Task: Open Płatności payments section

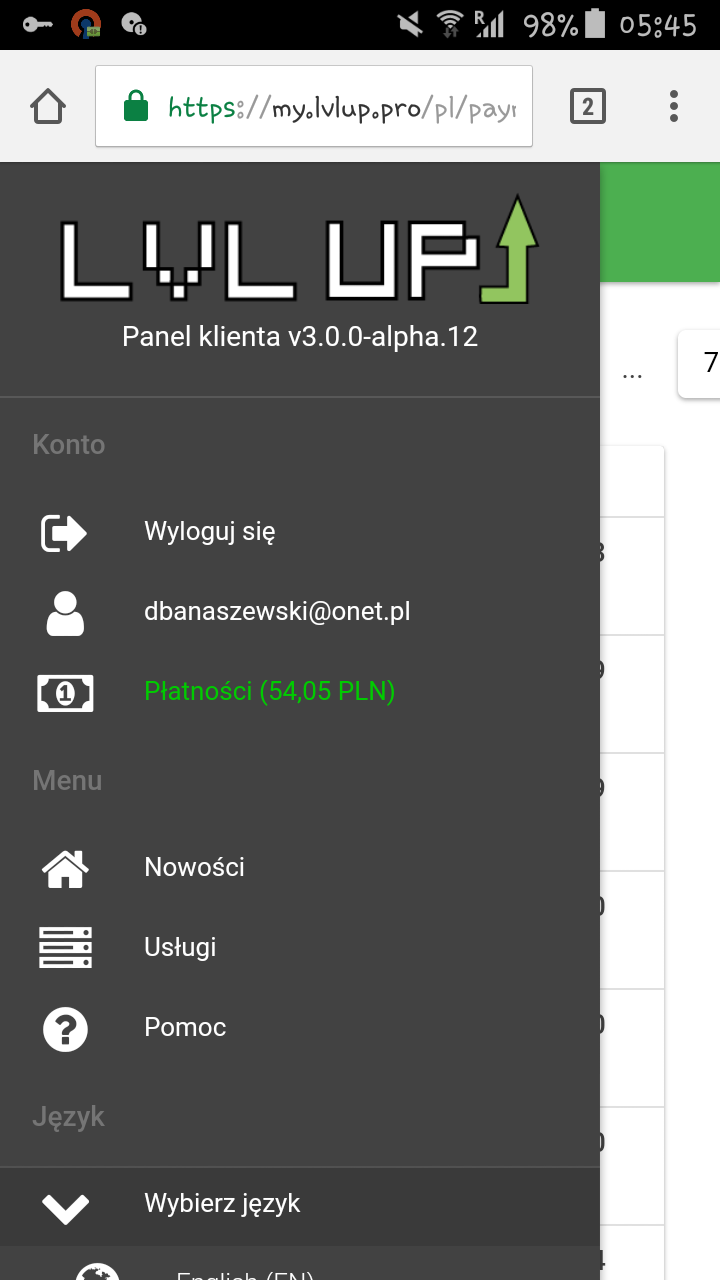Action: pyautogui.click(x=269, y=691)
